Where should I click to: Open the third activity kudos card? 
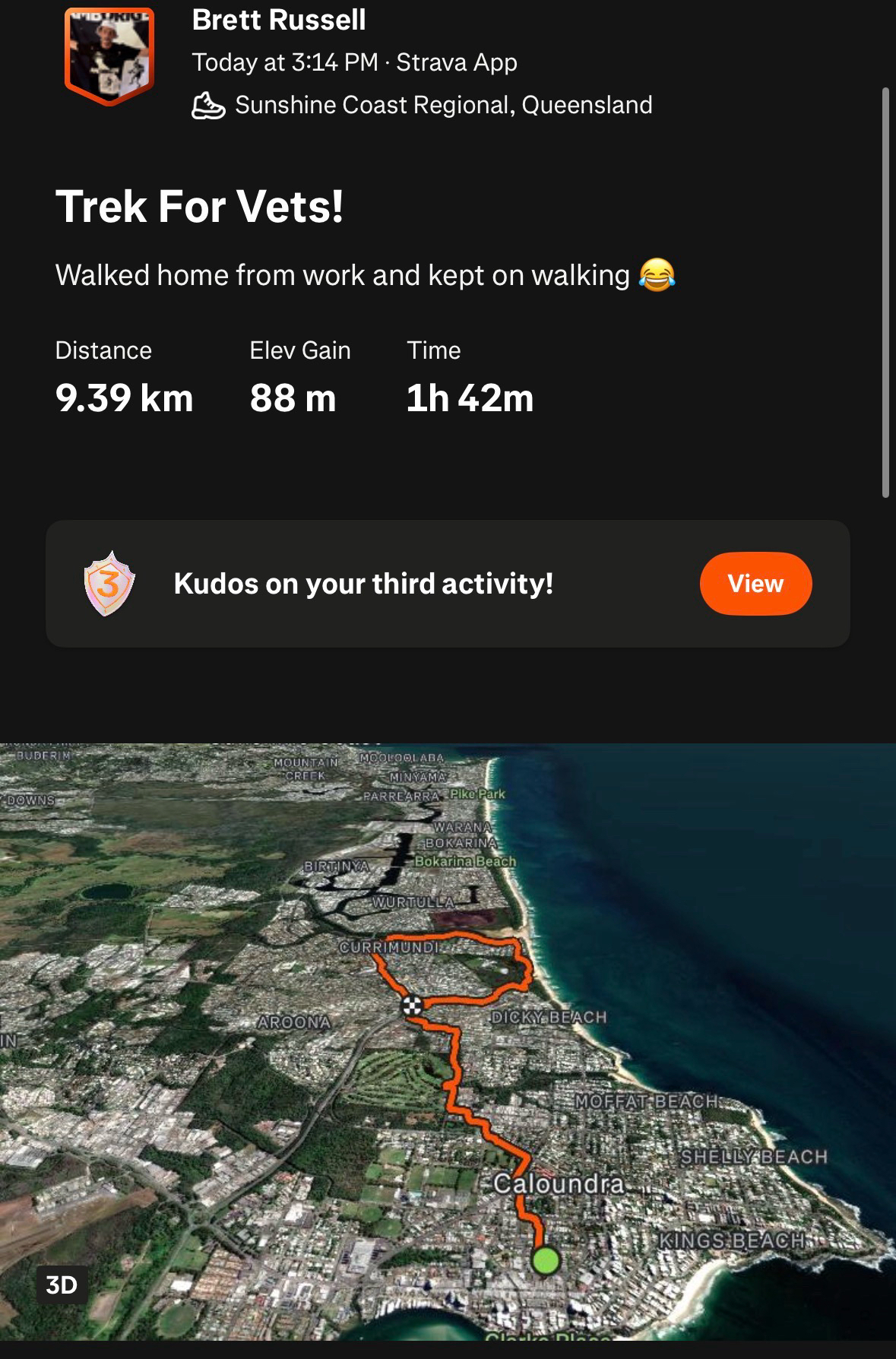(x=363, y=584)
